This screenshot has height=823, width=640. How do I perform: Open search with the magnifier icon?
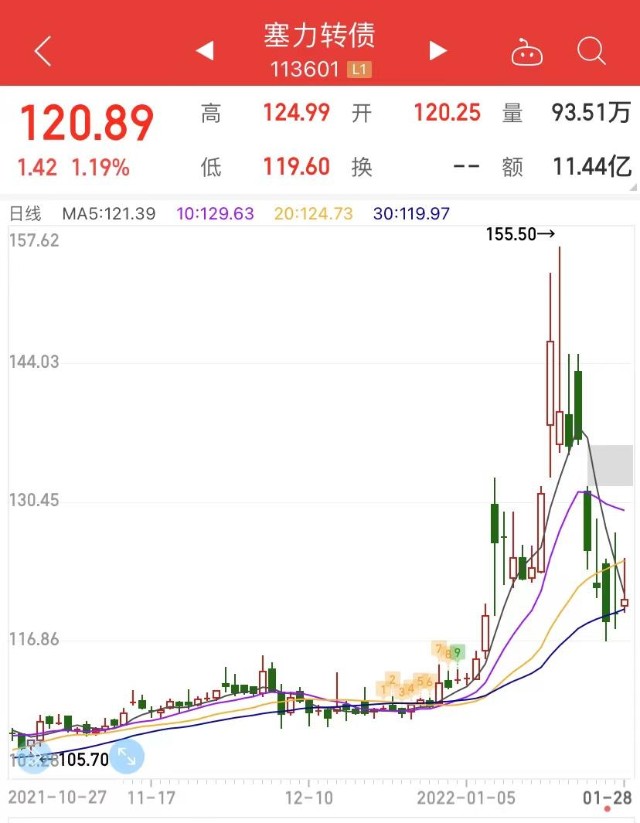pyautogui.click(x=592, y=51)
